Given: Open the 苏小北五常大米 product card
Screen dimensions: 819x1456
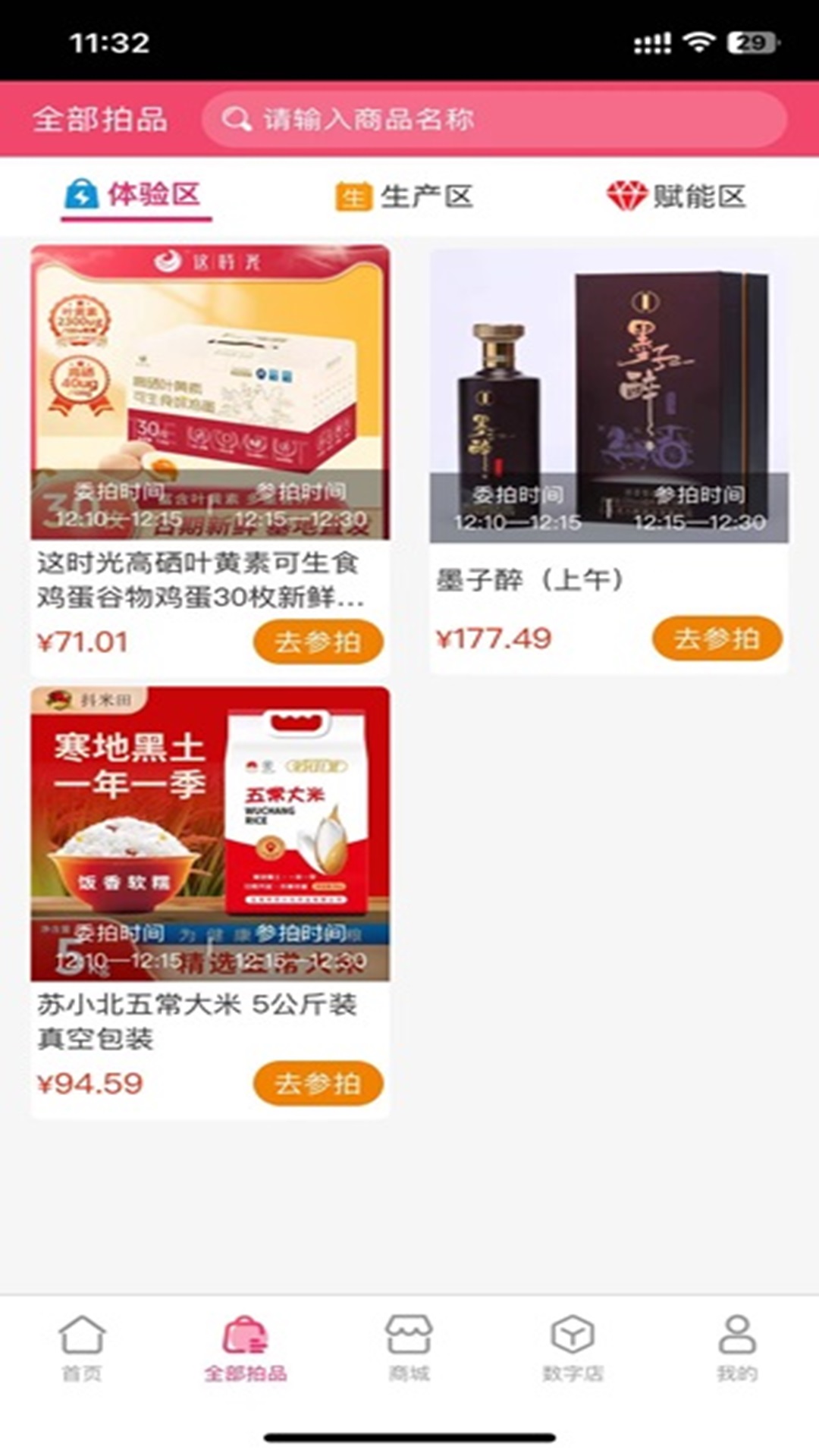Looking at the screenshot, I should pos(210,902).
